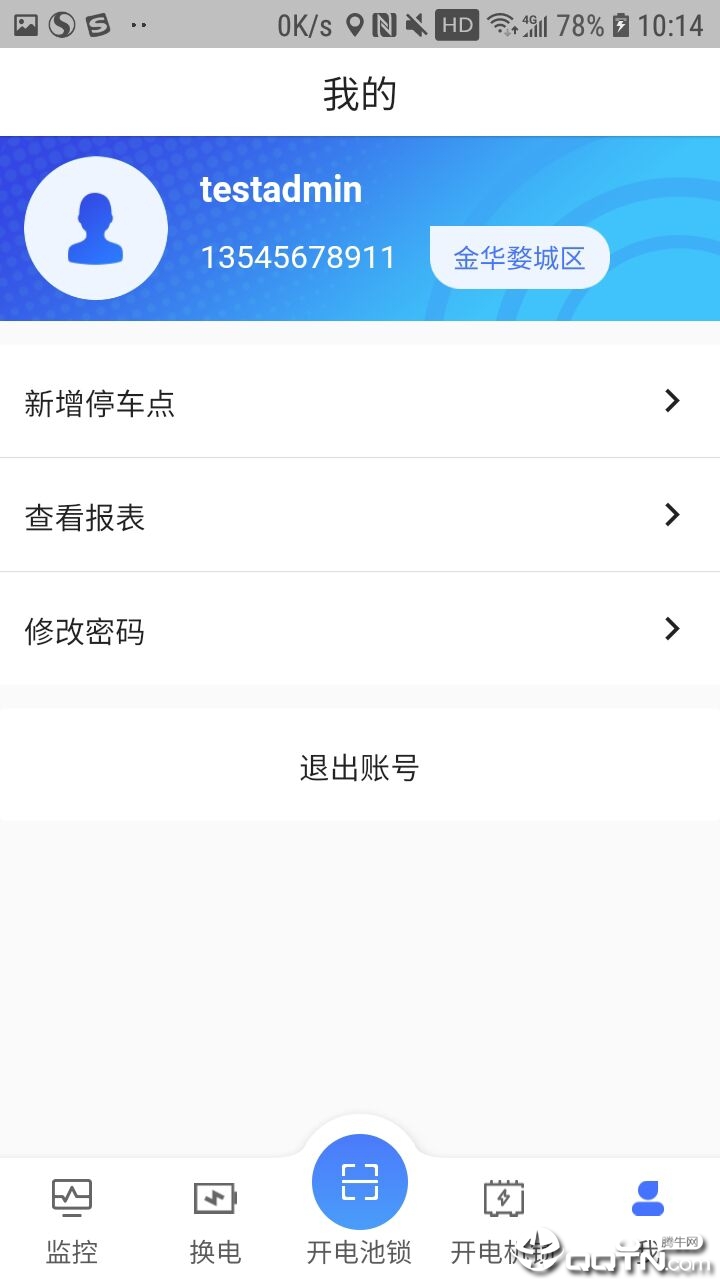The height and width of the screenshot is (1280, 720).
Task: Open the 新增停车点 row
Action: 360,402
